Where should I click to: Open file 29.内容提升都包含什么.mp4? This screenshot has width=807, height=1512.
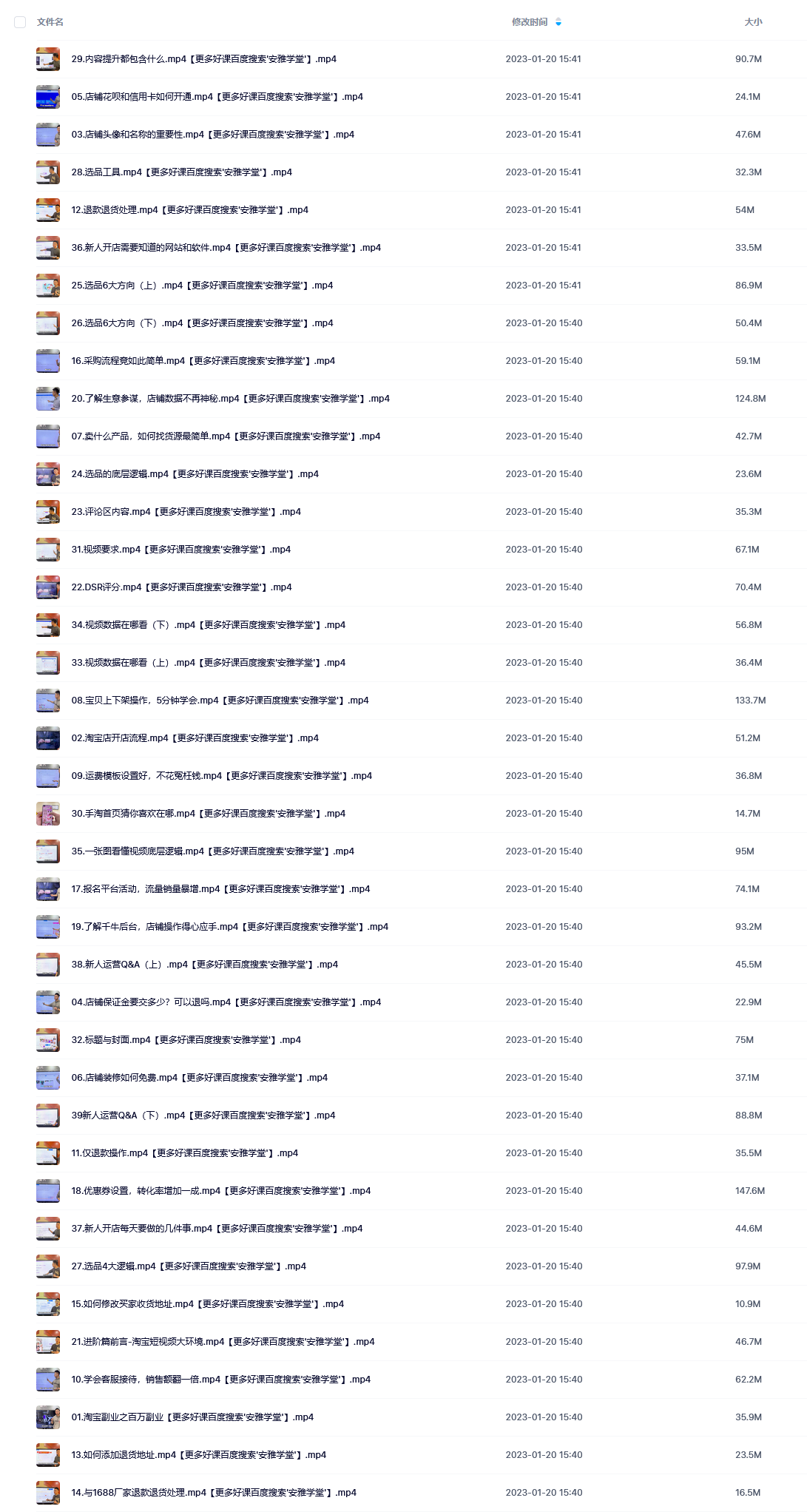(x=203, y=59)
